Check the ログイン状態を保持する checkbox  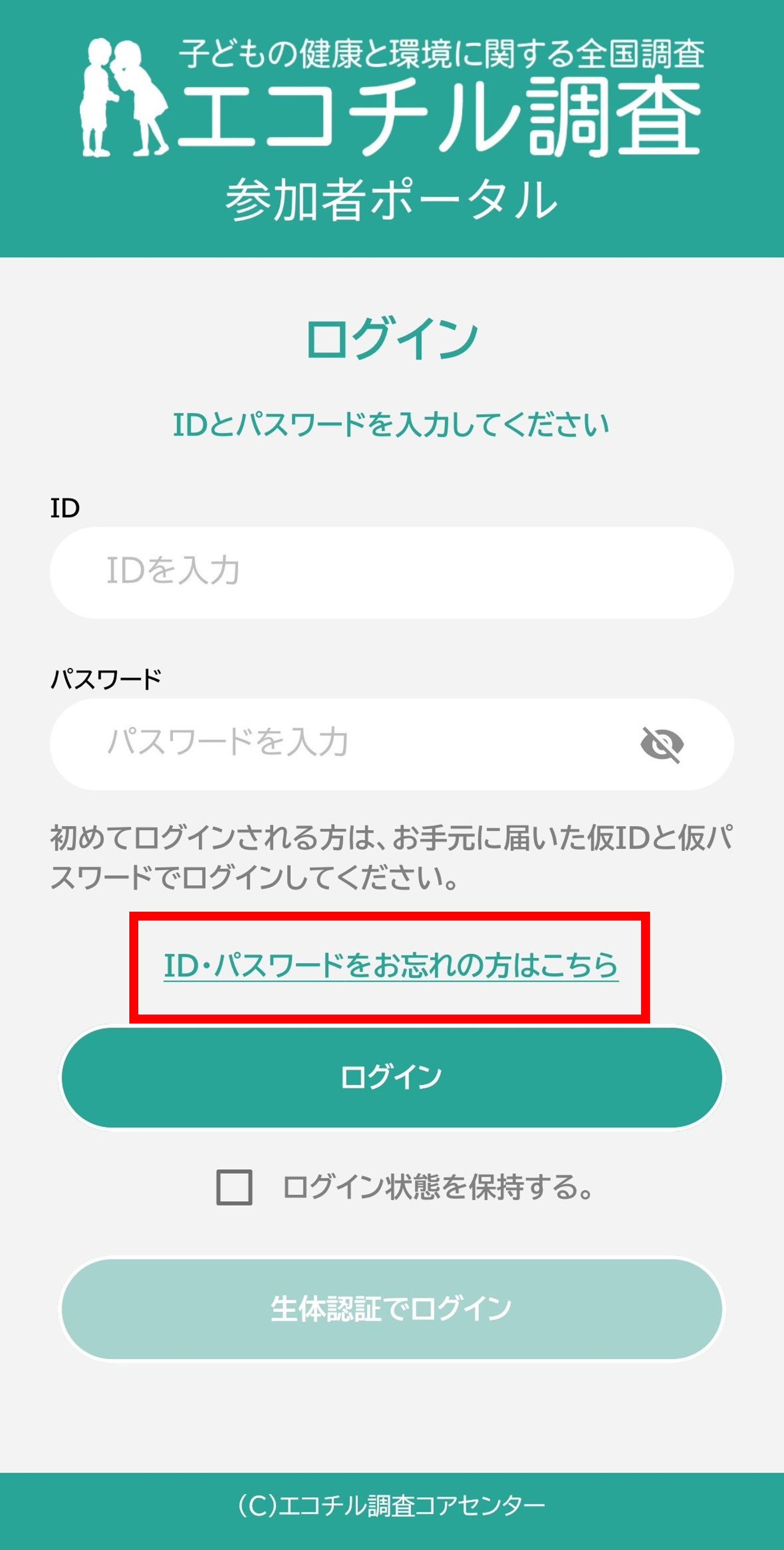point(234,1187)
